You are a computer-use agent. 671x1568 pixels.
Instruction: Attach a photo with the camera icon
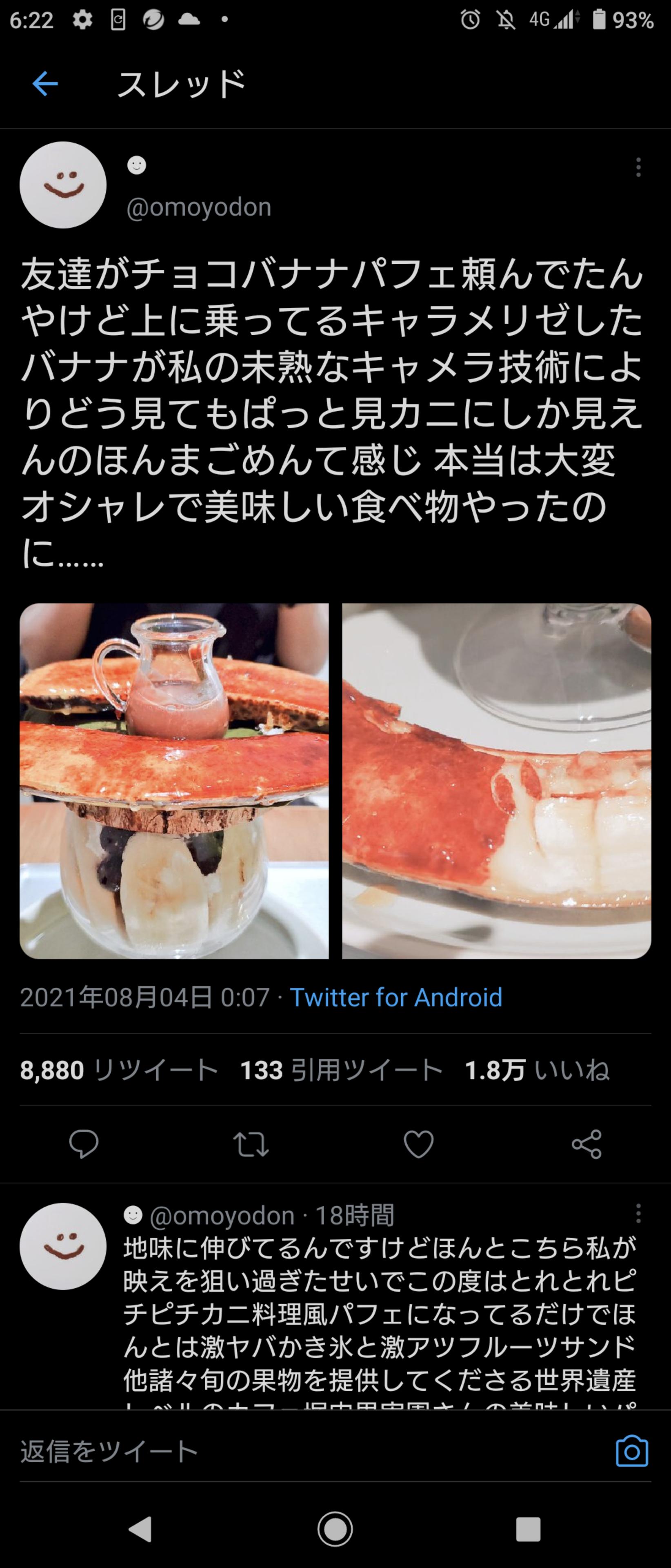tap(632, 1451)
